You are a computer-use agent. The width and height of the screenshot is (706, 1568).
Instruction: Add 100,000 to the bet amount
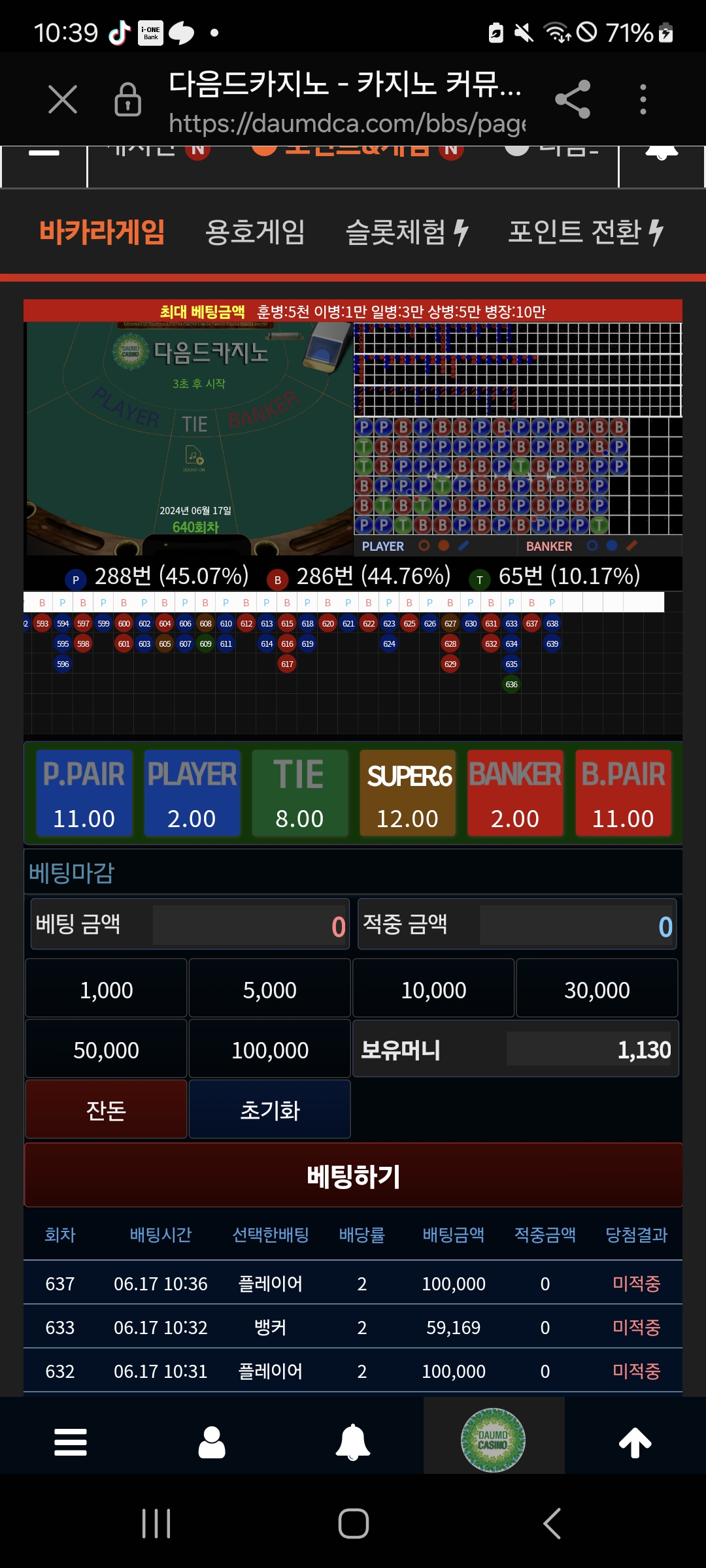270,1049
